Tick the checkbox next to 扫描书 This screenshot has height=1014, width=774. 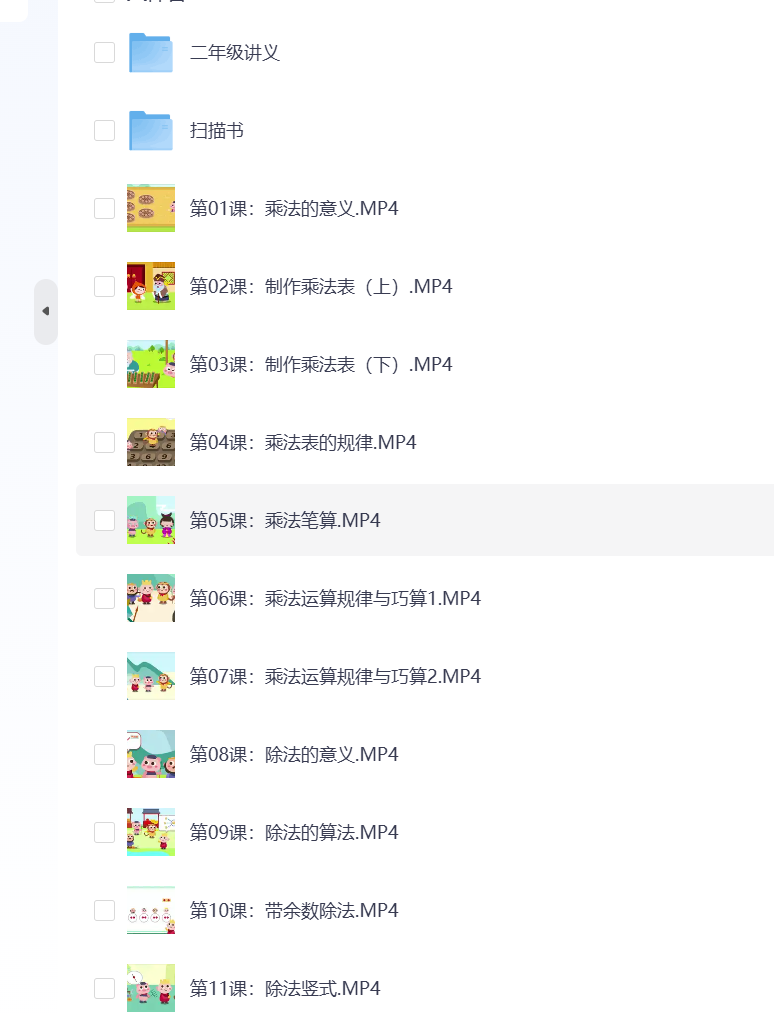(105, 131)
